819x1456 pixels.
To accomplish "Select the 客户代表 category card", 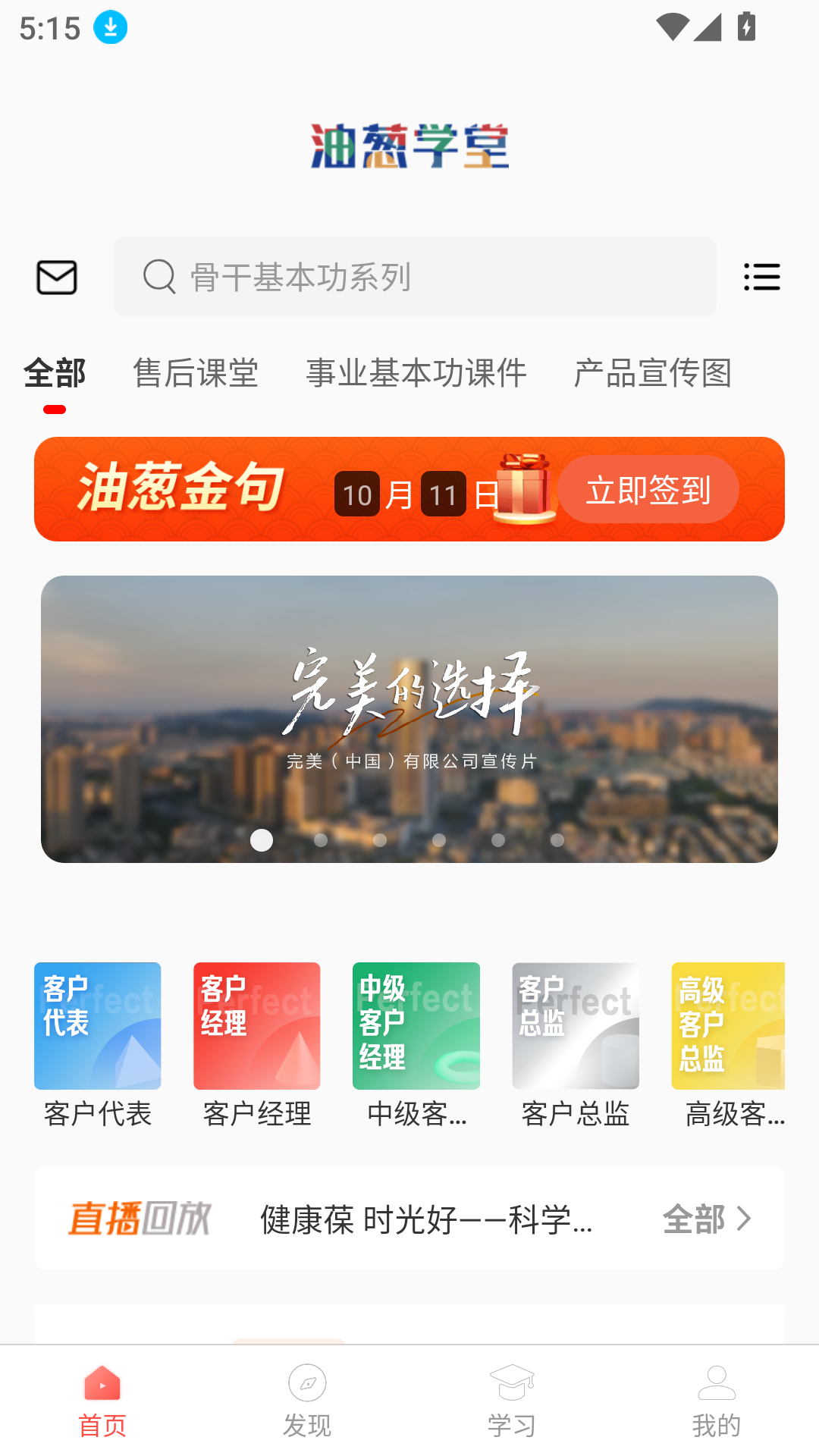I will pyautogui.click(x=97, y=1025).
